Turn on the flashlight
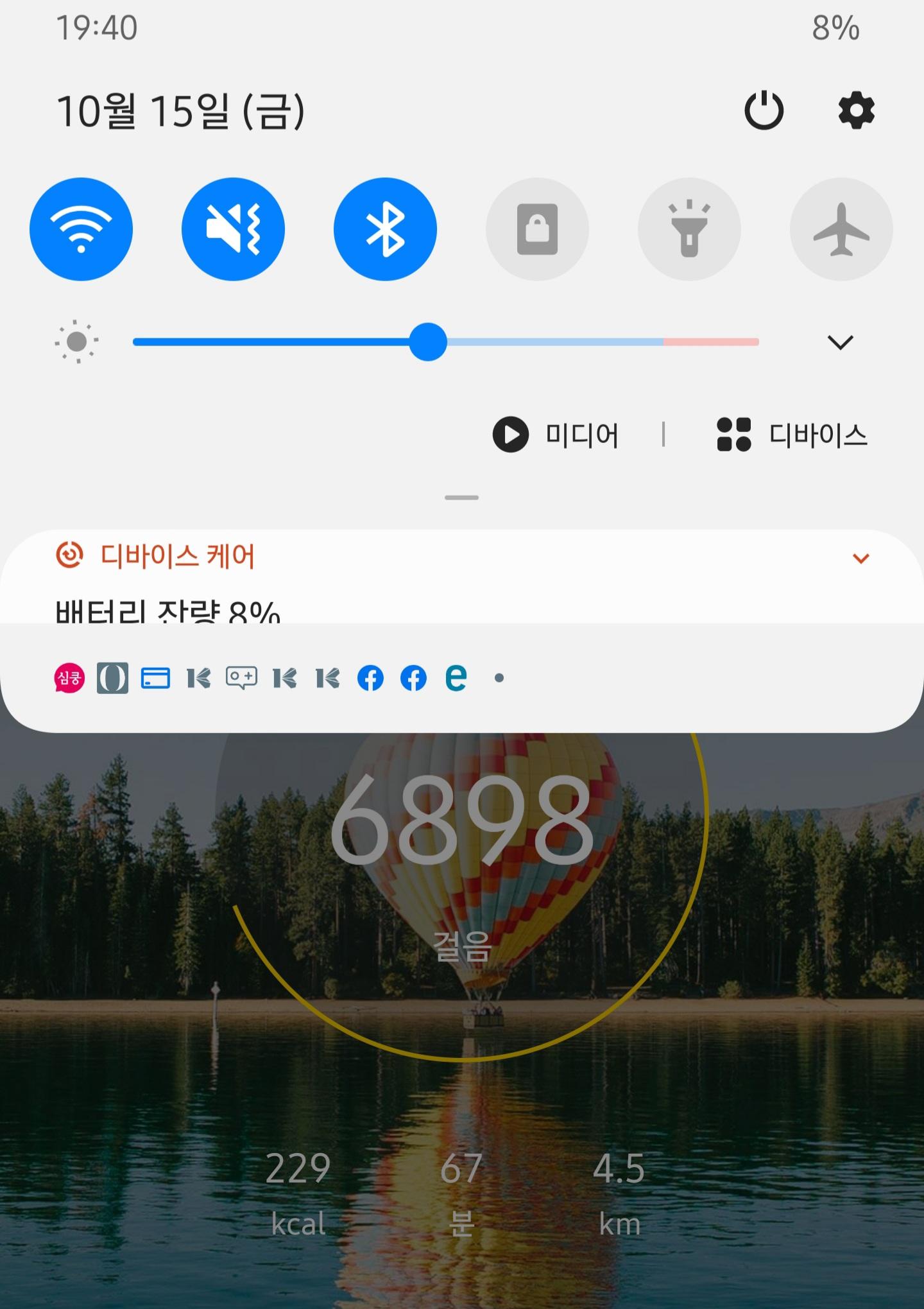 (689, 229)
